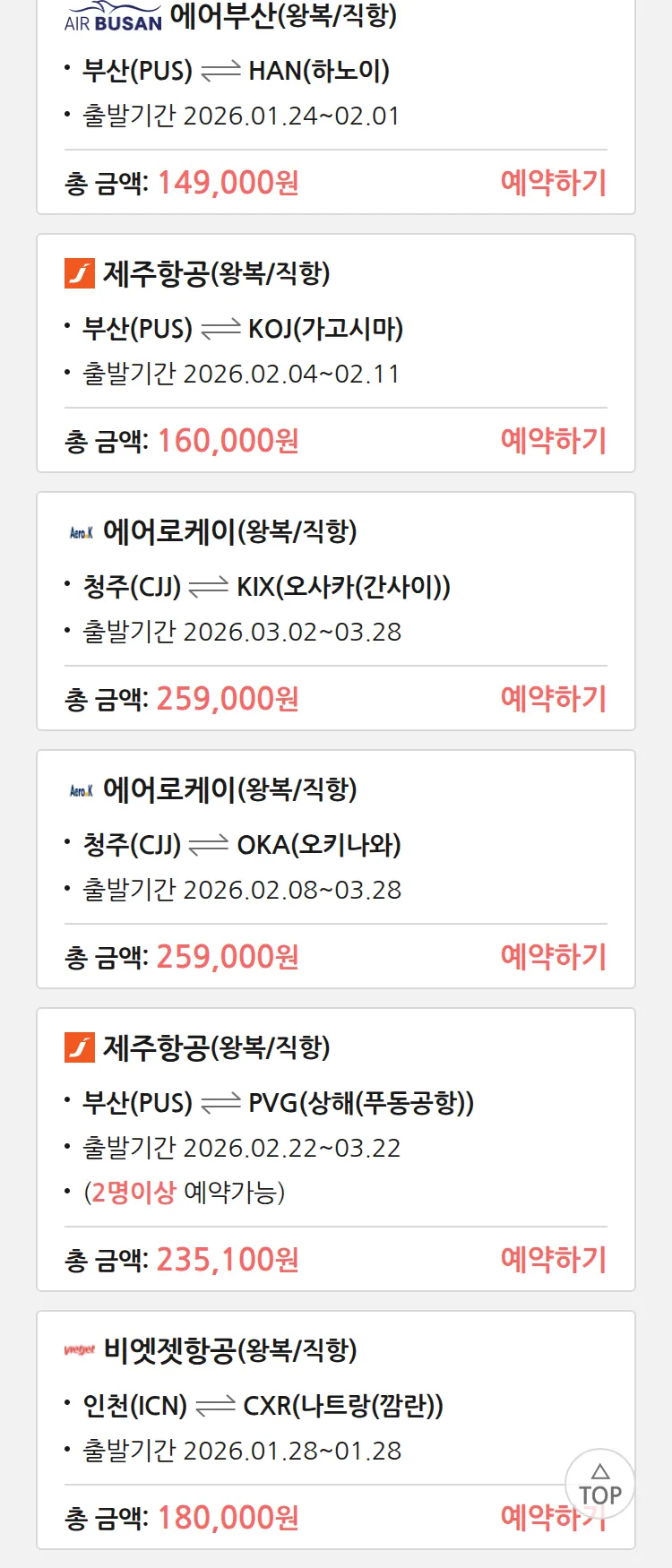Reserve the 청주–오사카(간사이) 에어로케이 flight
The height and width of the screenshot is (1568, 672).
553,699
